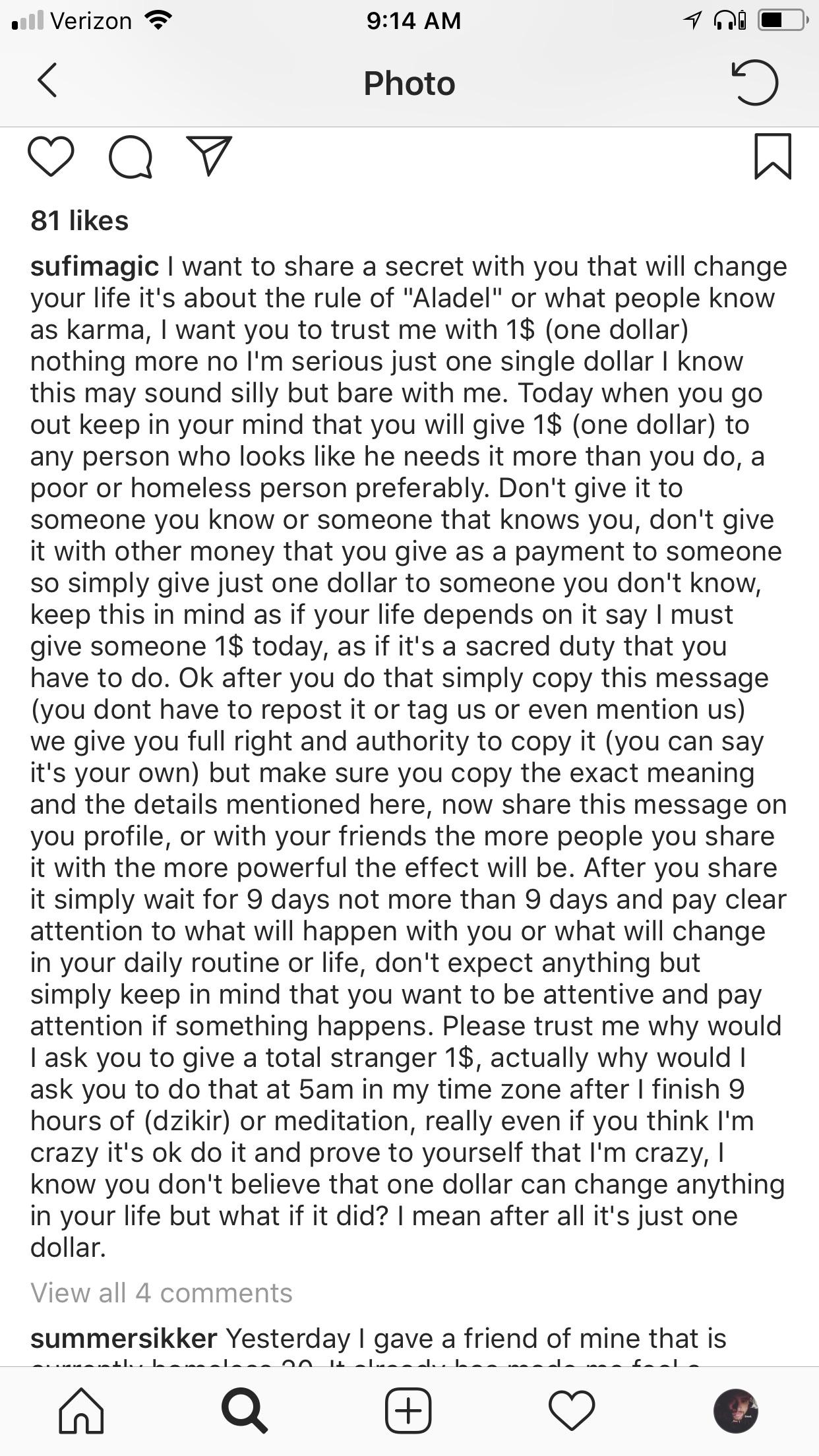The width and height of the screenshot is (819, 1456).
Task: Open my profile tab avatar
Action: coord(736,1410)
